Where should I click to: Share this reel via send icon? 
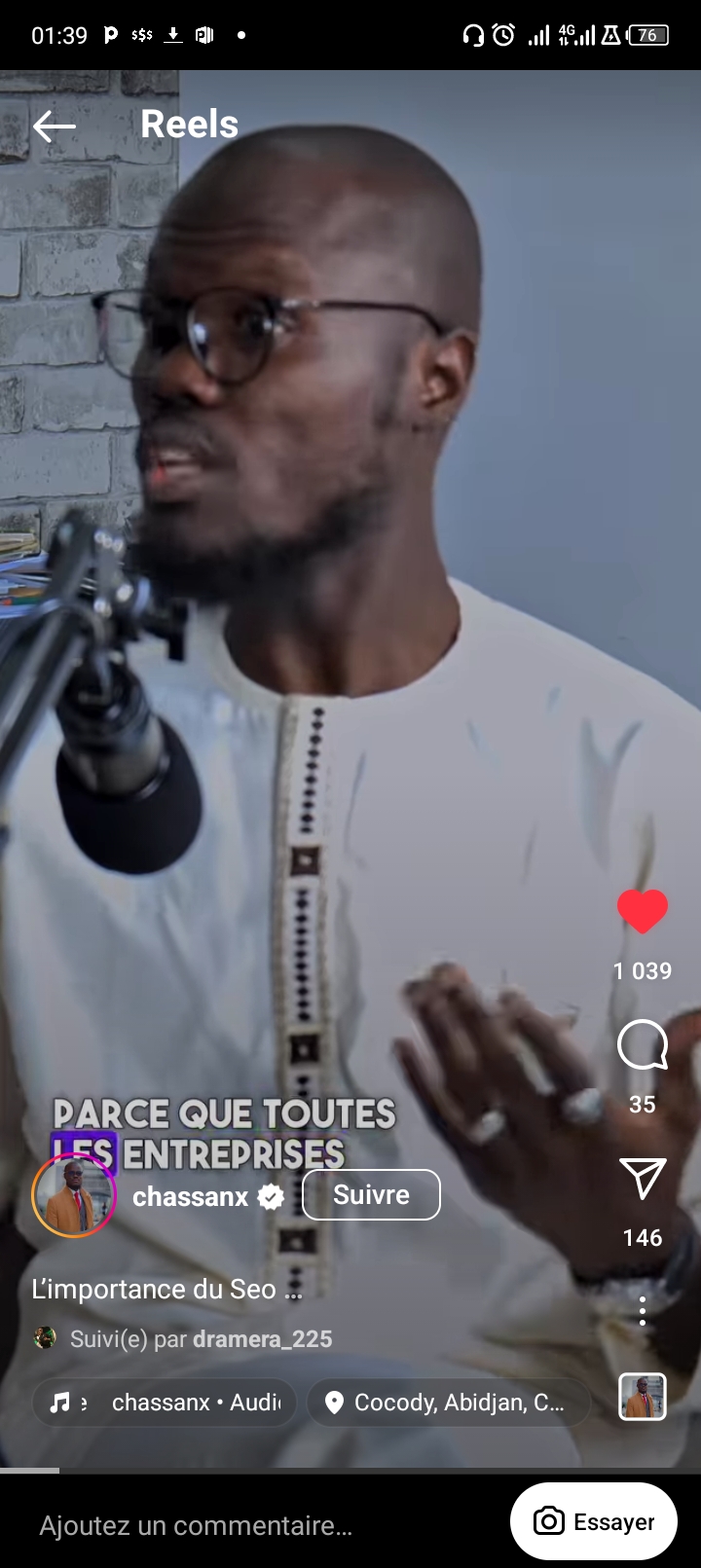(642, 1179)
